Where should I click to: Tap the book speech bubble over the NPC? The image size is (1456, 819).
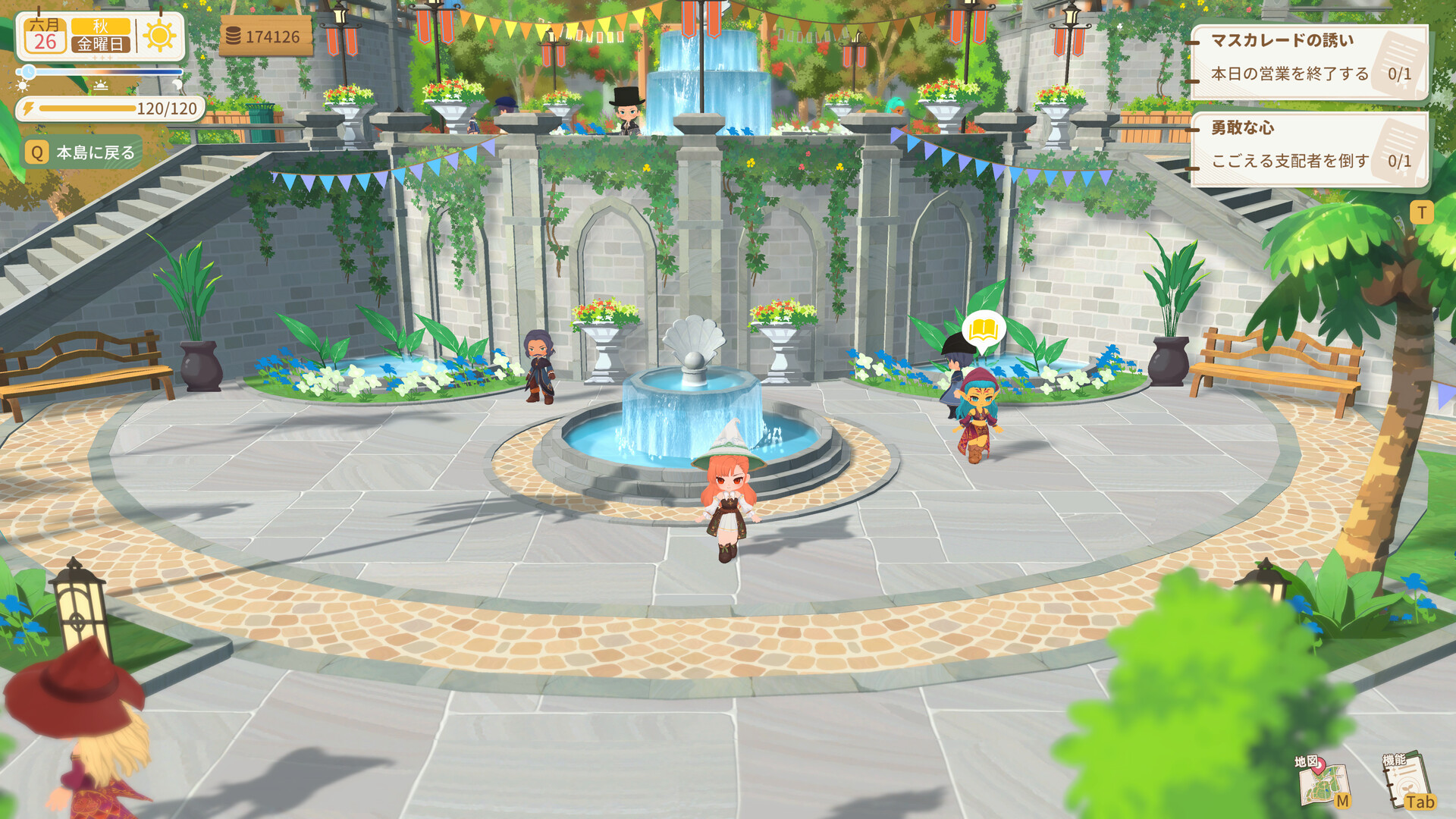pyautogui.click(x=984, y=331)
